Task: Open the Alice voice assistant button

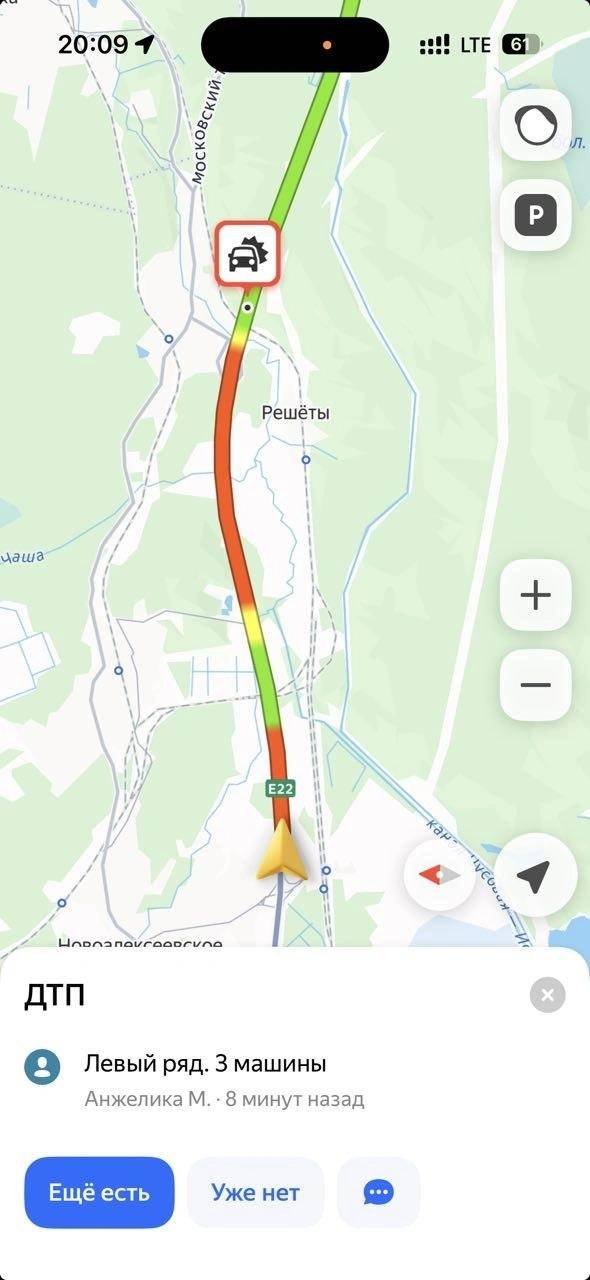Action: pos(535,125)
